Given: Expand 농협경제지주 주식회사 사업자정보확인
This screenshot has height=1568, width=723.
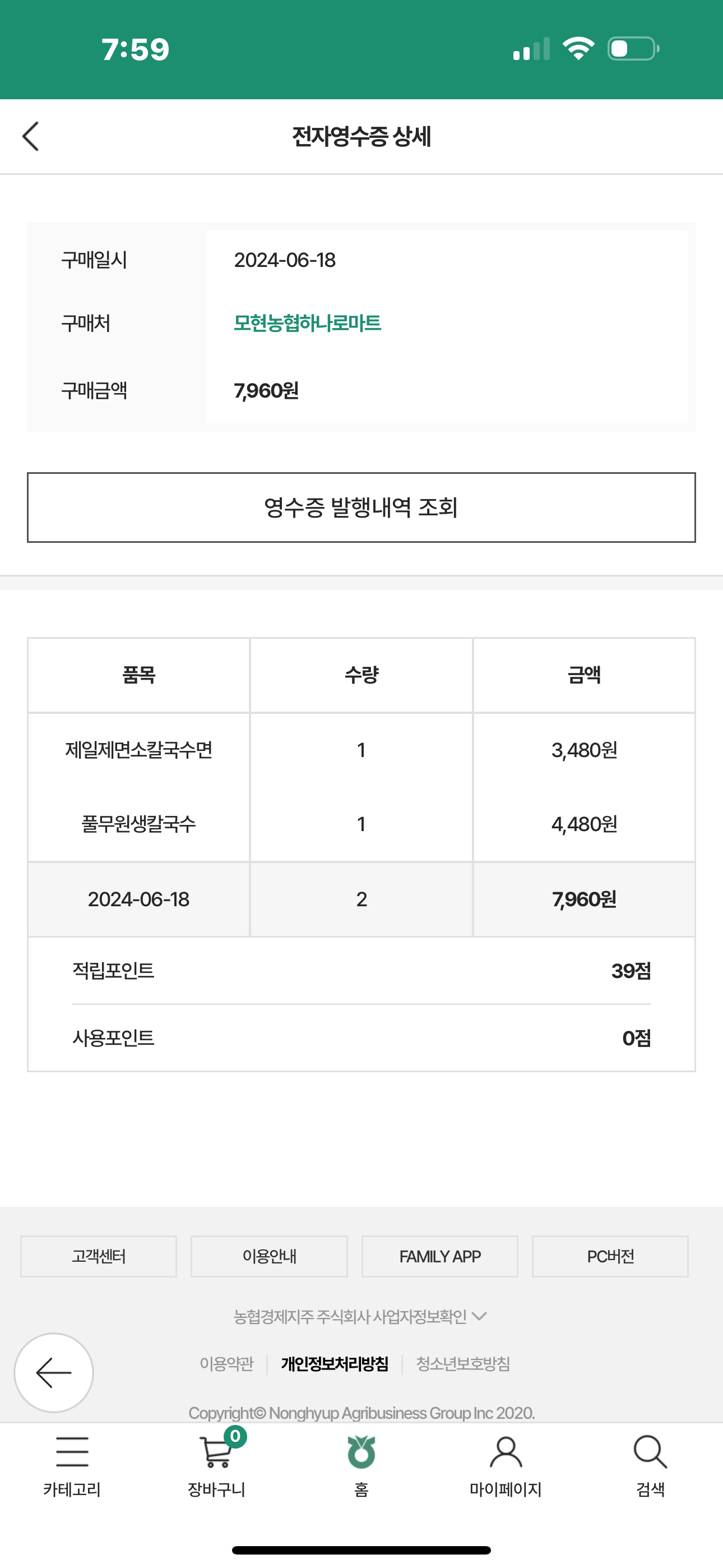Looking at the screenshot, I should [360, 1317].
